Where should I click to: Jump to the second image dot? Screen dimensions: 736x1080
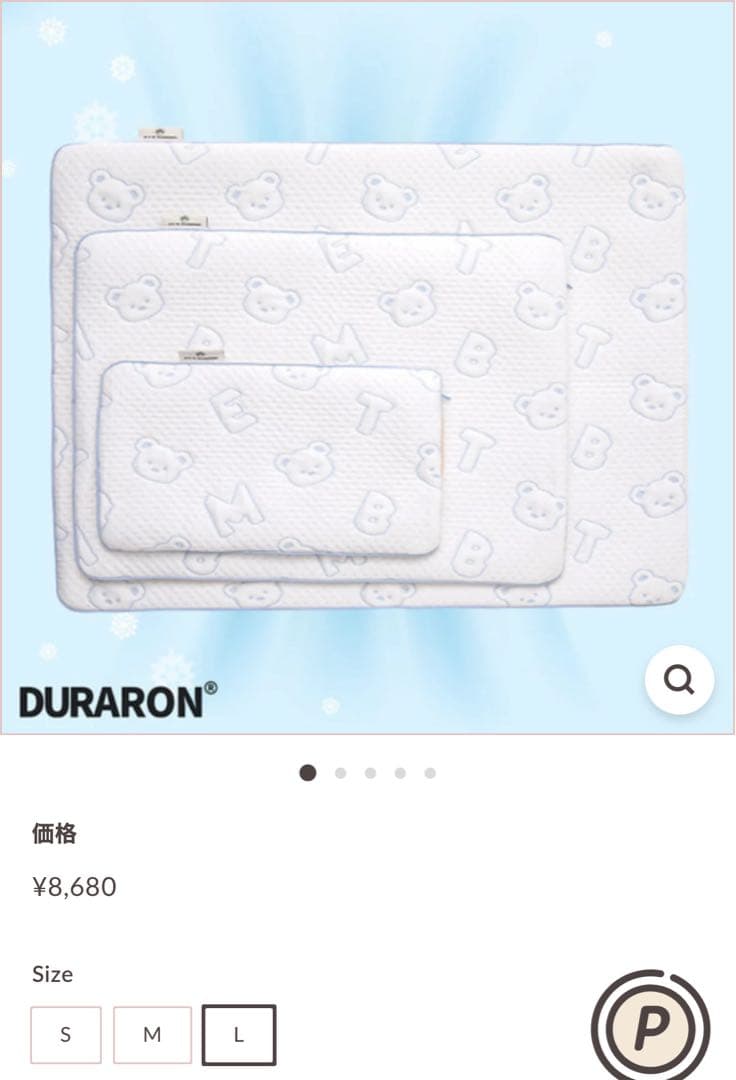[340, 773]
